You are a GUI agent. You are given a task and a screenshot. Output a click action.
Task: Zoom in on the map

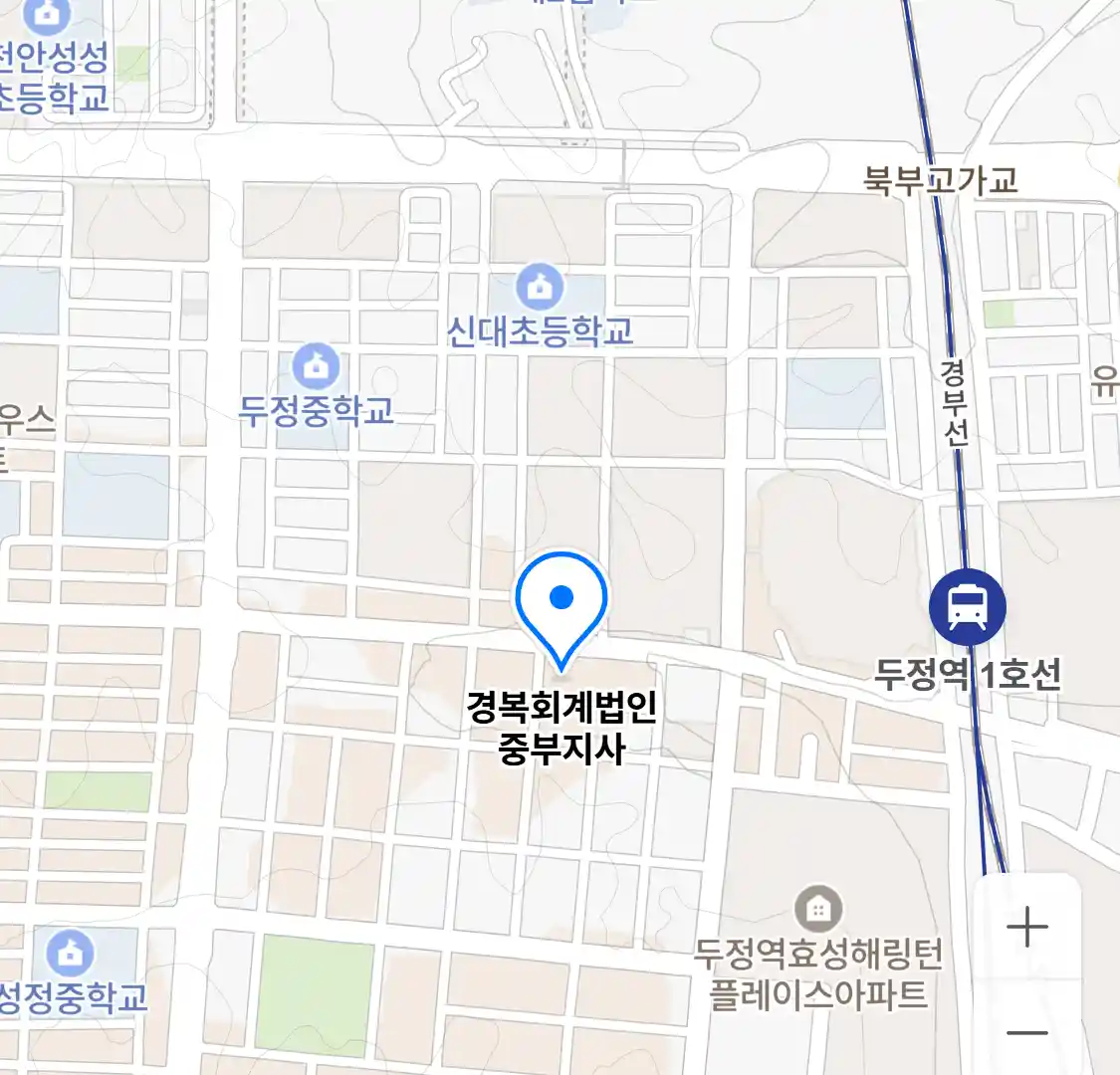pos(1026,928)
